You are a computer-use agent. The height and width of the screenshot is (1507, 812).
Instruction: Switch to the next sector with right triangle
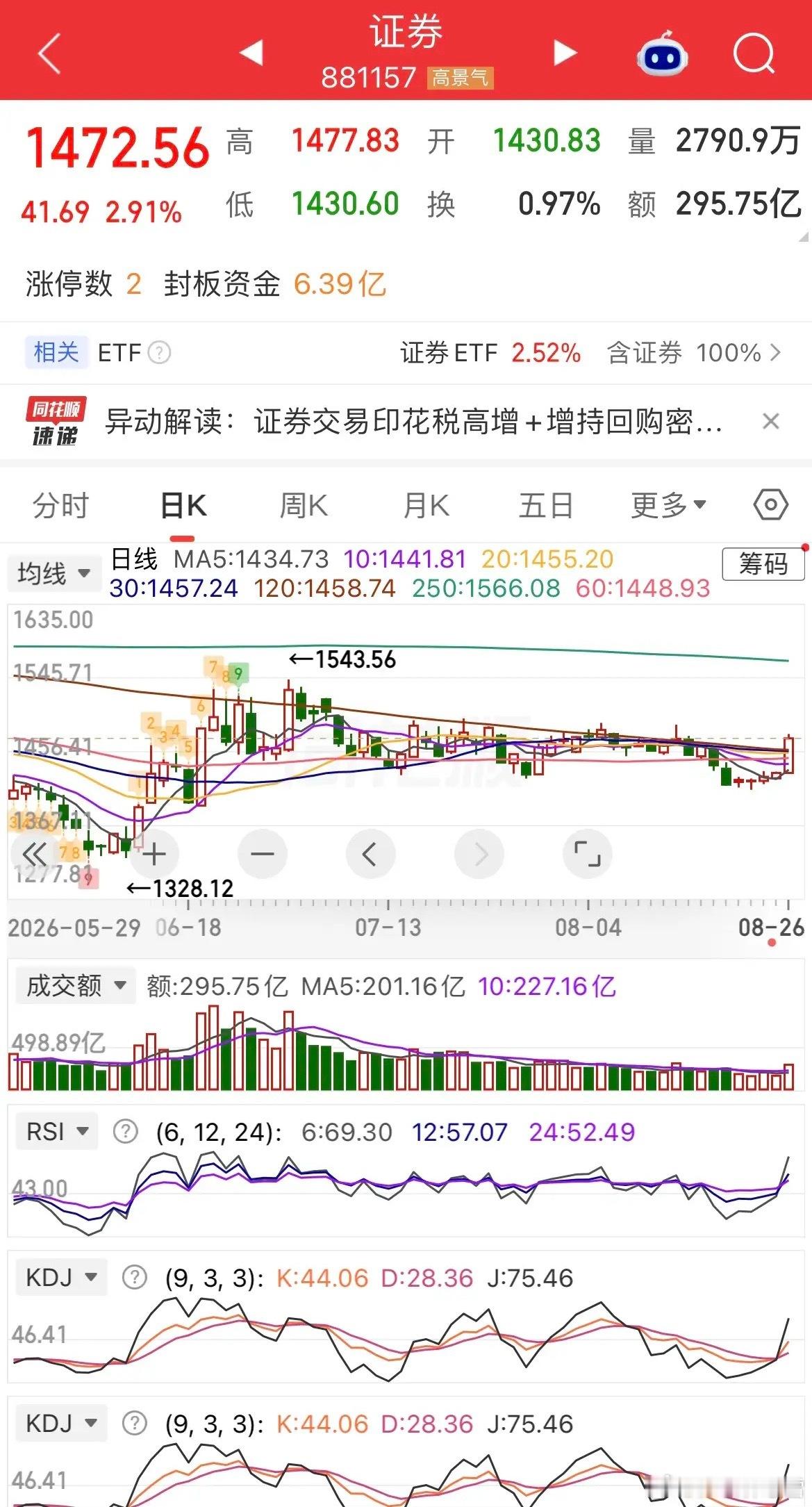[565, 52]
